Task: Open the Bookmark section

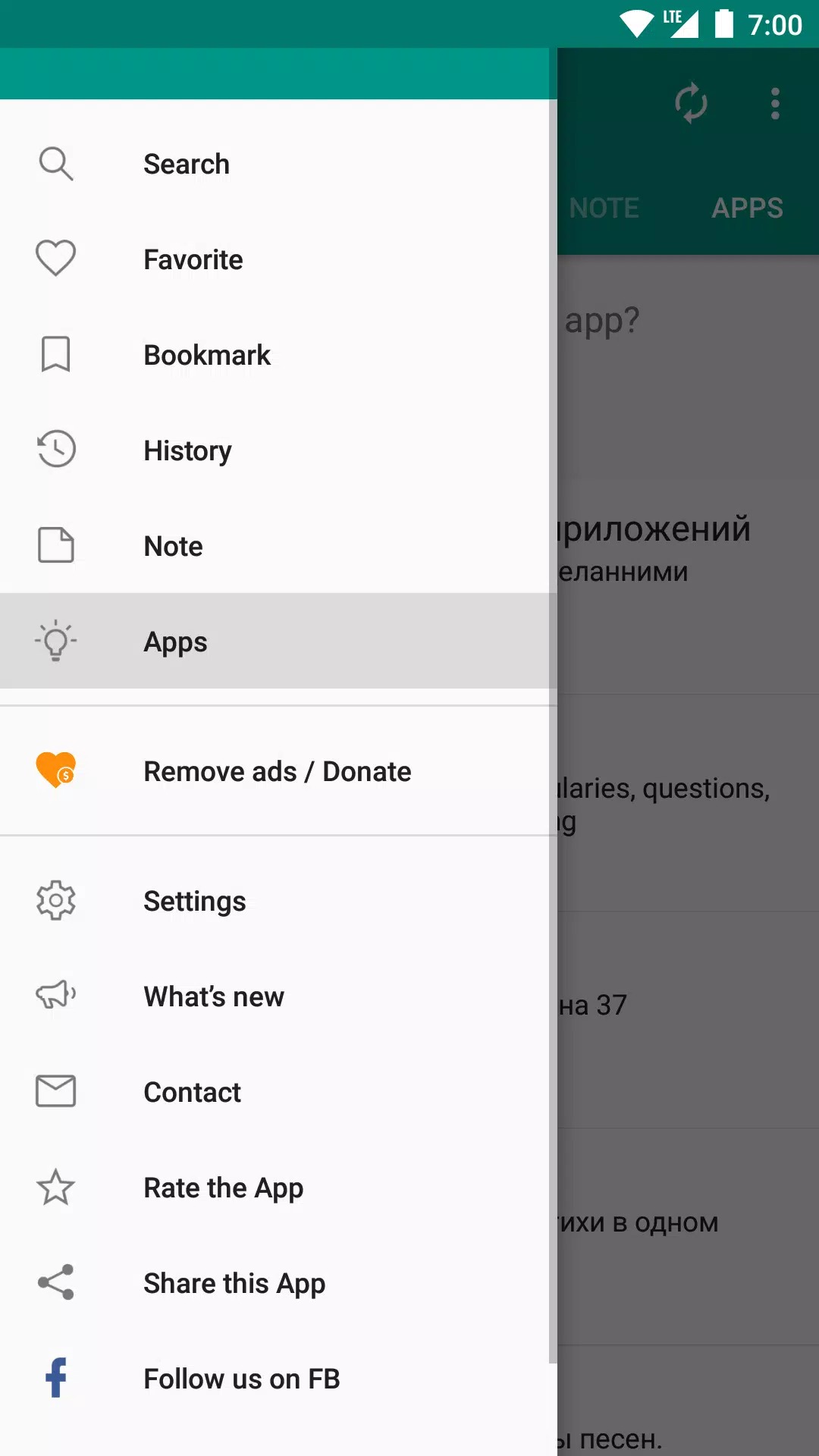Action: pyautogui.click(x=278, y=355)
